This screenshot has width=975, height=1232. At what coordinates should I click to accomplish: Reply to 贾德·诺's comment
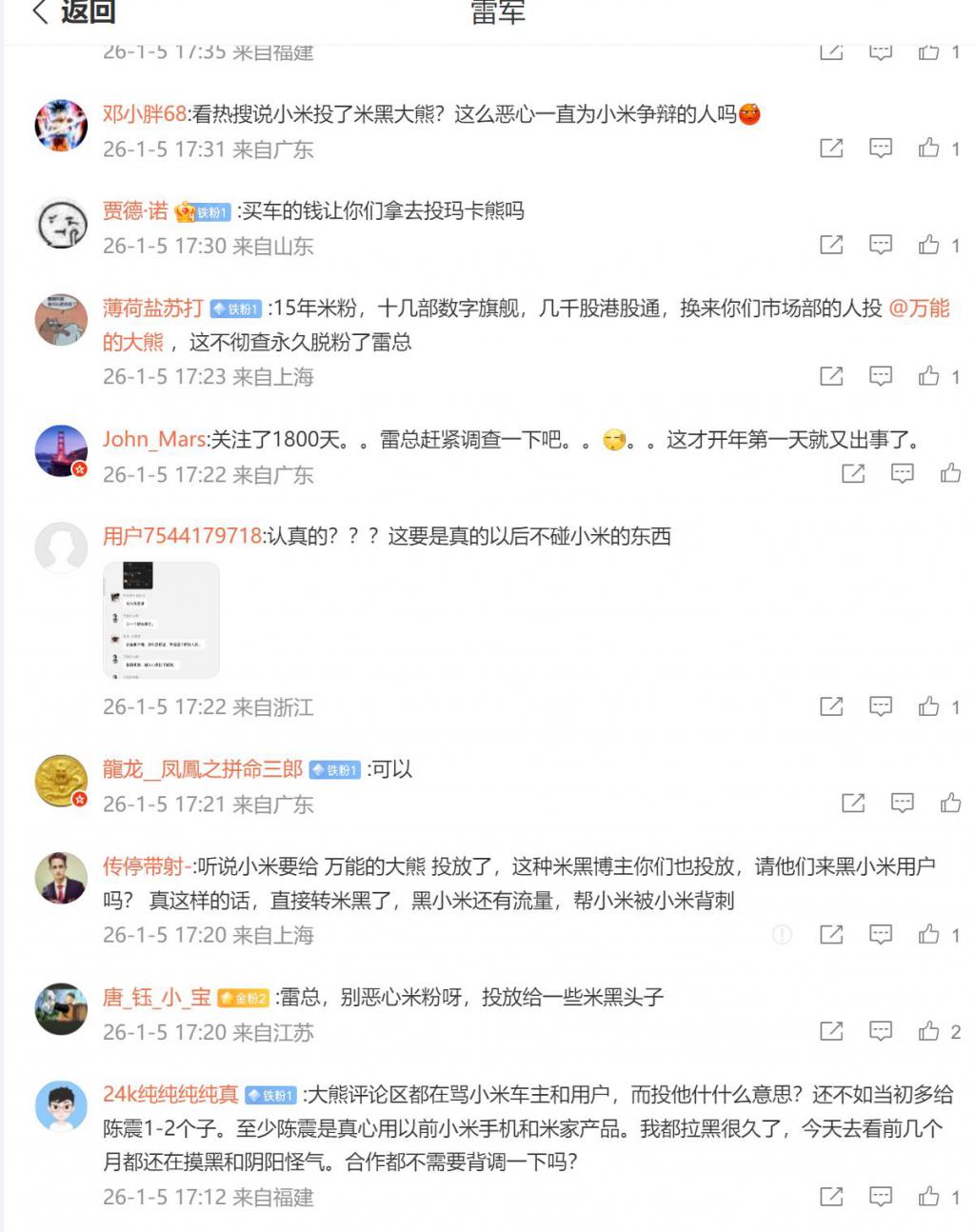(x=881, y=245)
